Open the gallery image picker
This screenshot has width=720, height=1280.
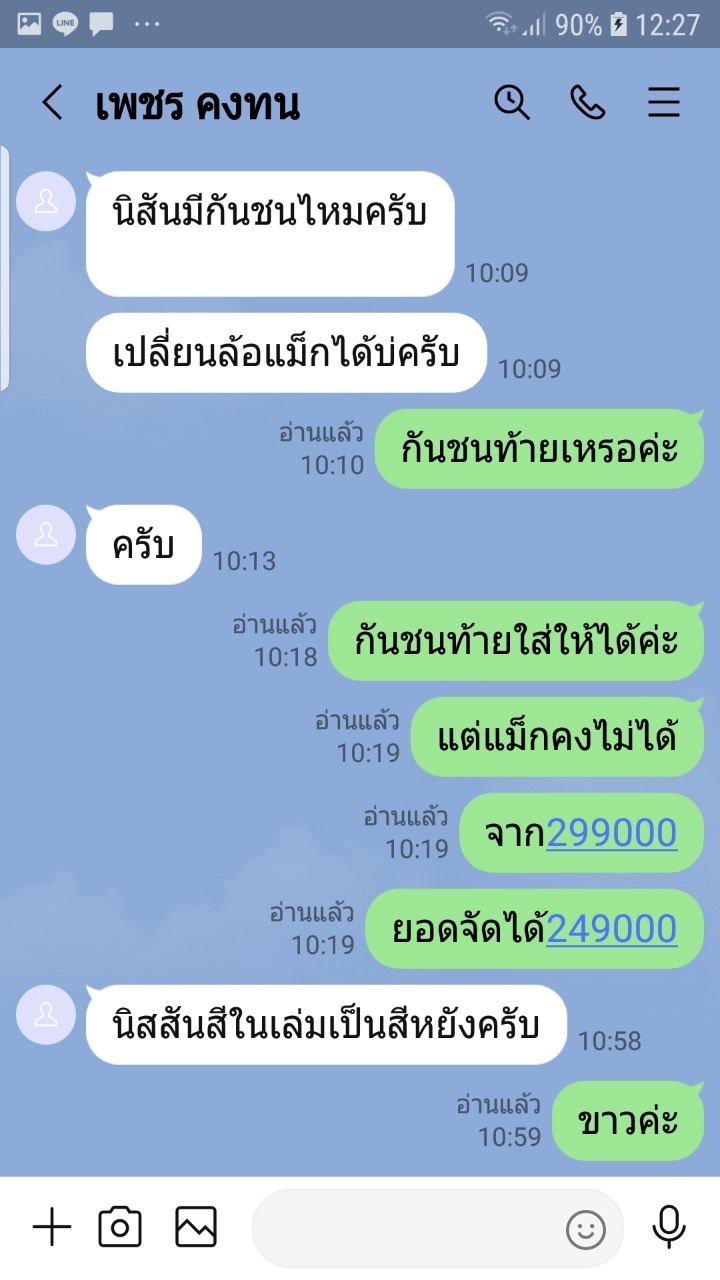click(x=196, y=1227)
